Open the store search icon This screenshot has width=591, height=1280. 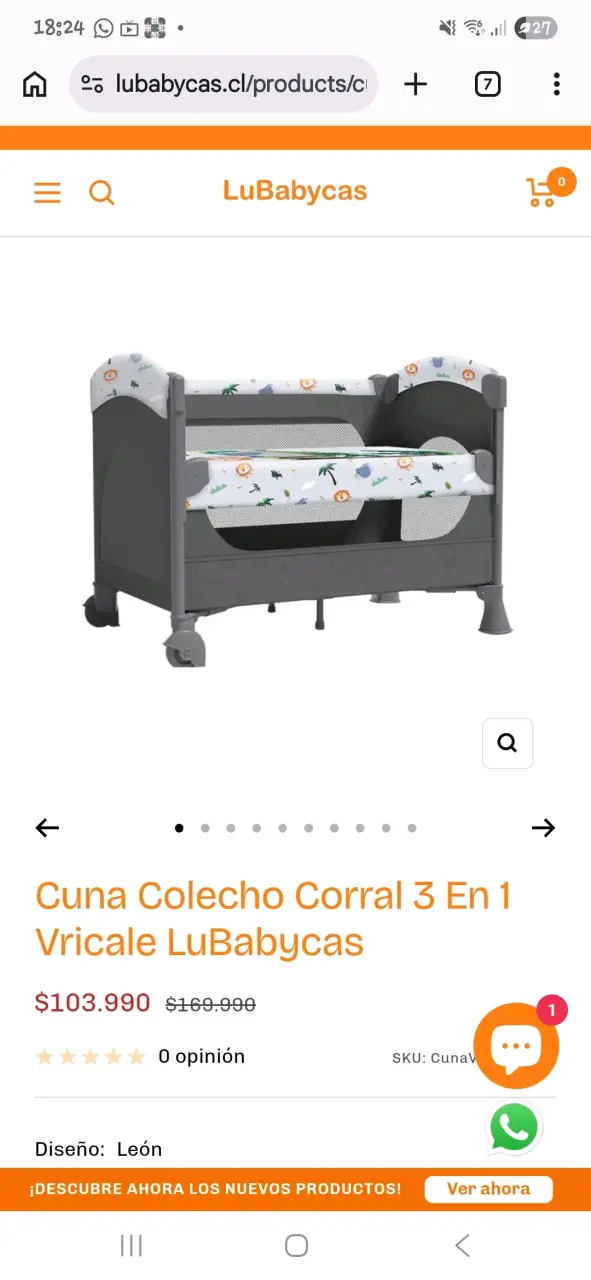(102, 192)
